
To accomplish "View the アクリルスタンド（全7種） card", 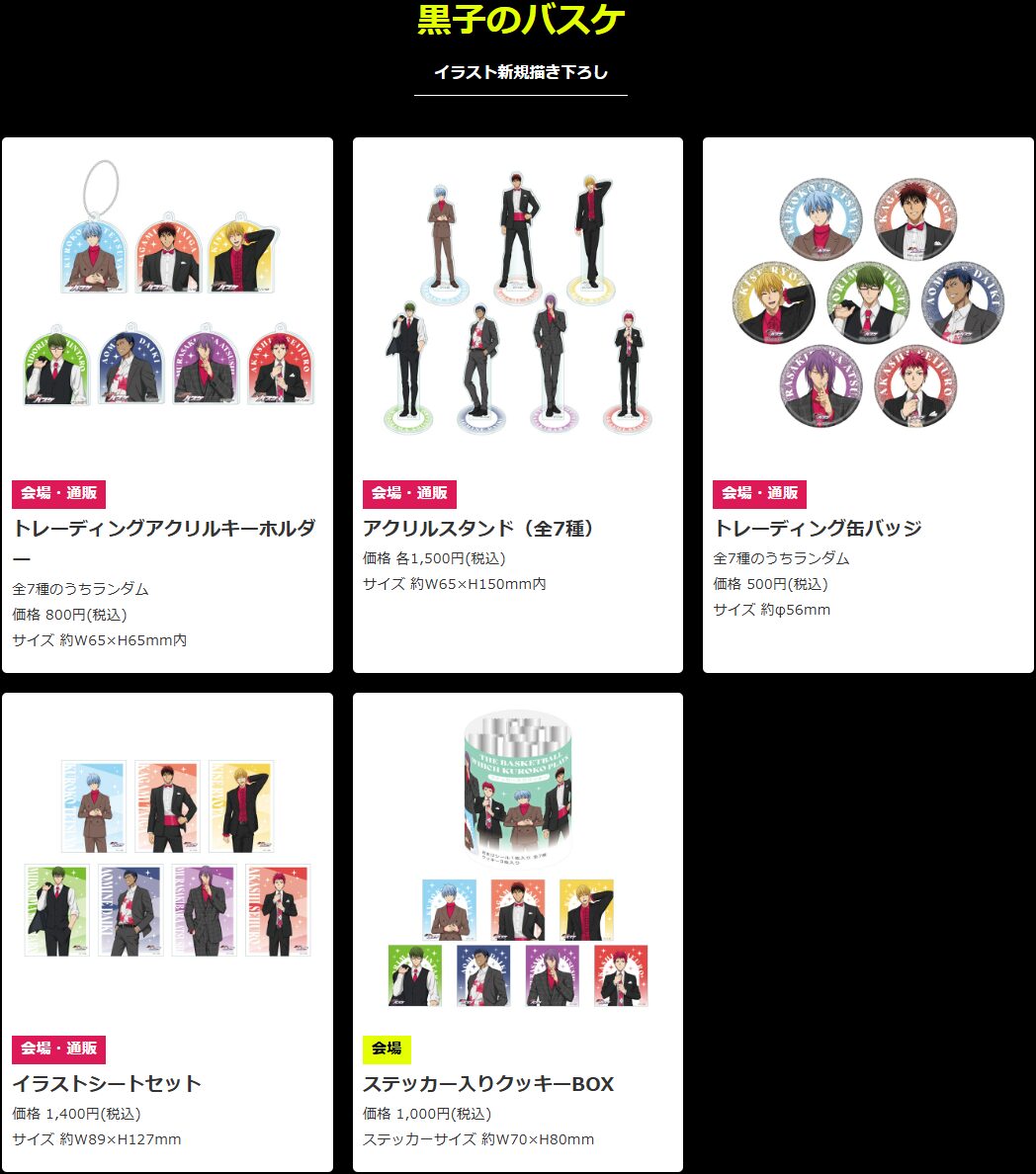I will tap(517, 405).
